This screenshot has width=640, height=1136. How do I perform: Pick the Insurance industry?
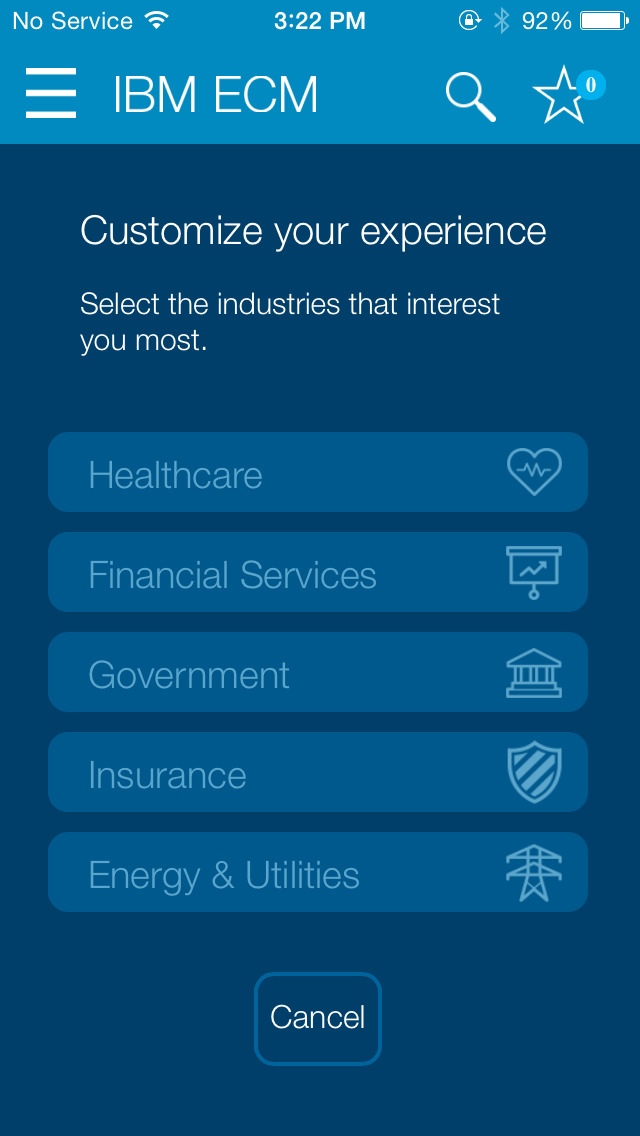[318, 773]
